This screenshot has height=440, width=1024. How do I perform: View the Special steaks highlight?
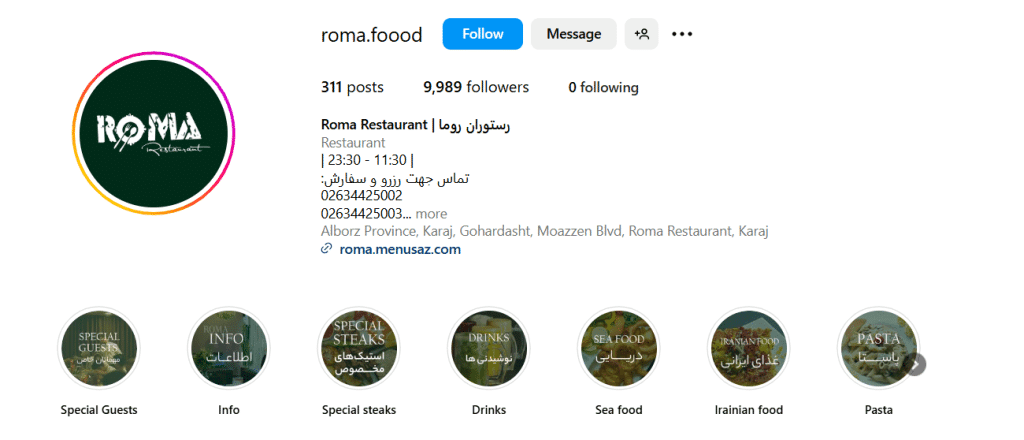[x=359, y=347]
